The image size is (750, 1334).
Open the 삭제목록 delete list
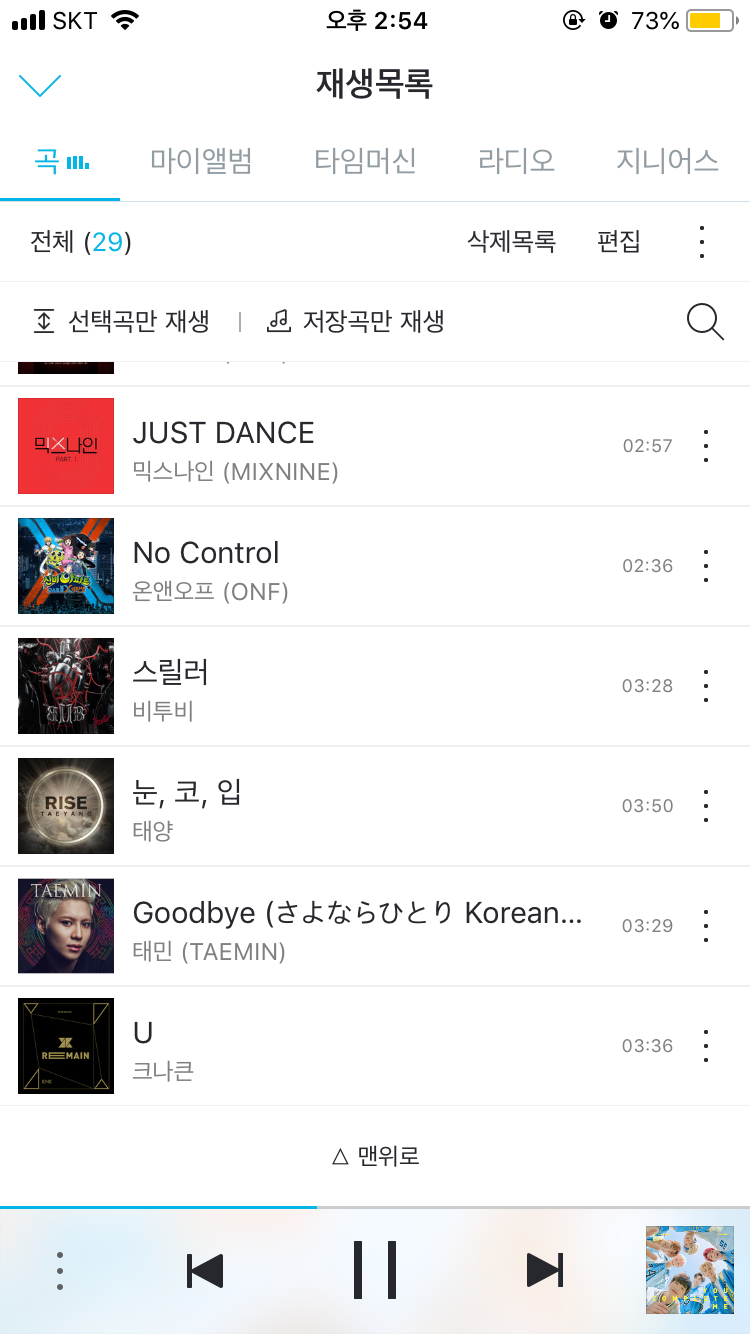[x=511, y=241]
